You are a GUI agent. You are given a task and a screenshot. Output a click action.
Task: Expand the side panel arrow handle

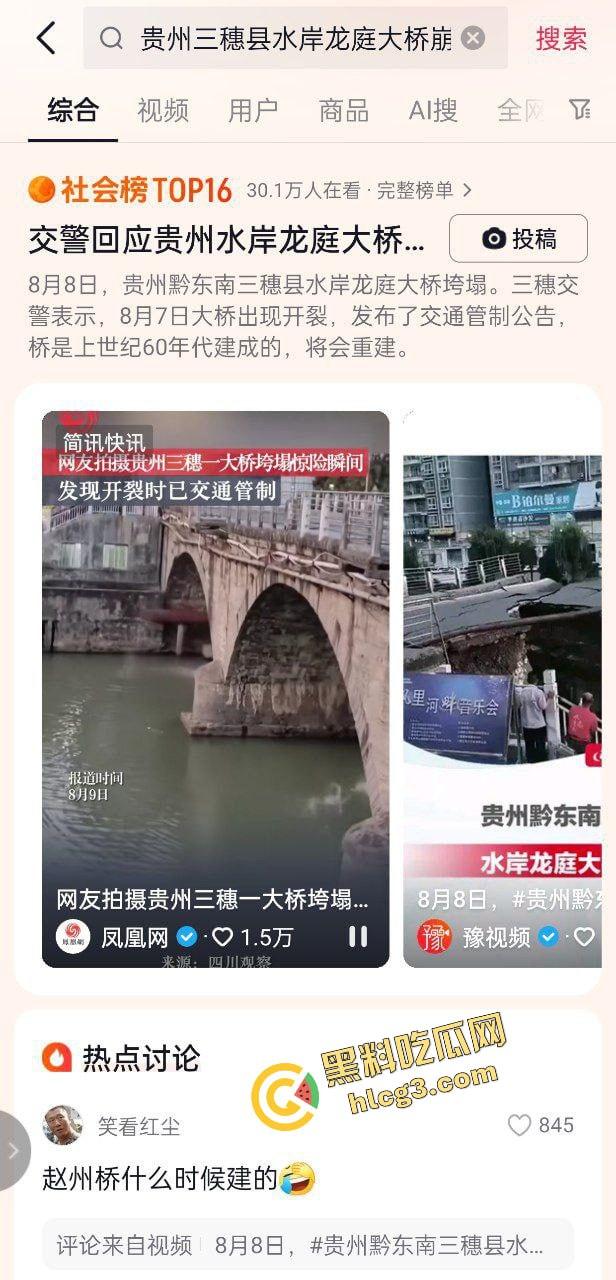(13, 1150)
